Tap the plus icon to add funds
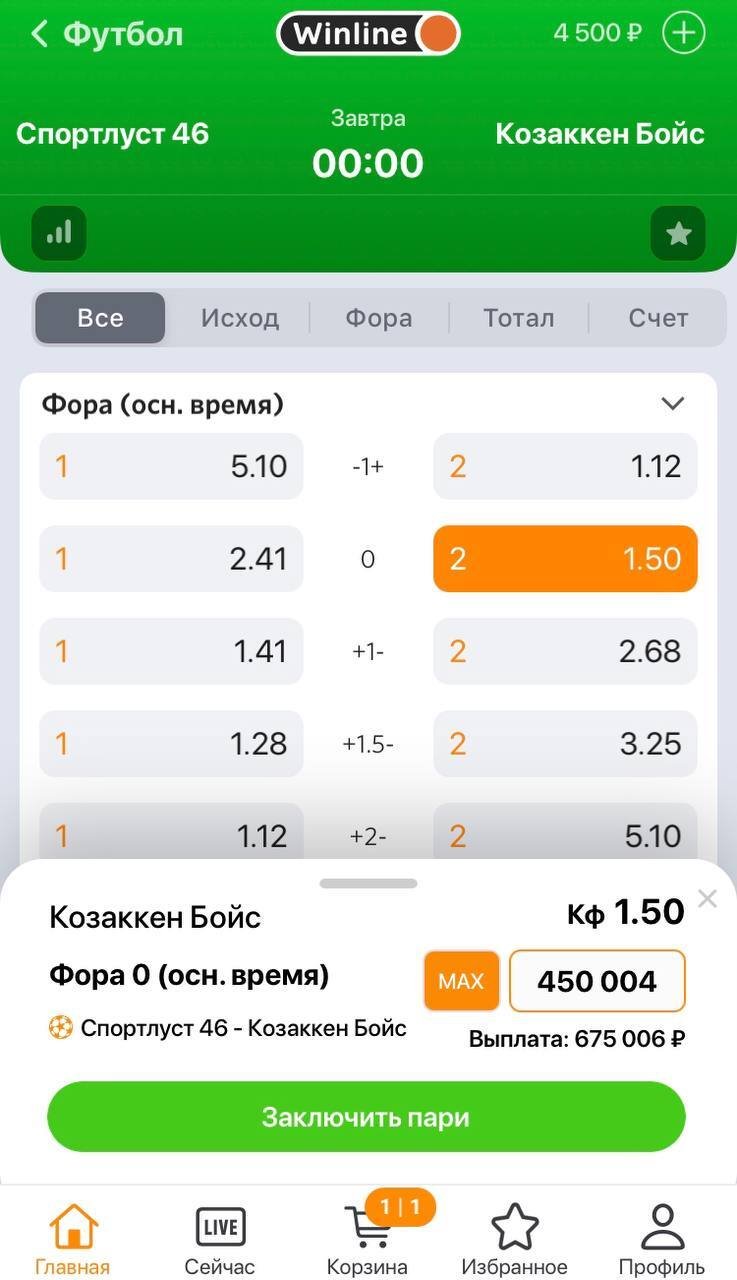737x1280 pixels. pyautogui.click(x=684, y=33)
